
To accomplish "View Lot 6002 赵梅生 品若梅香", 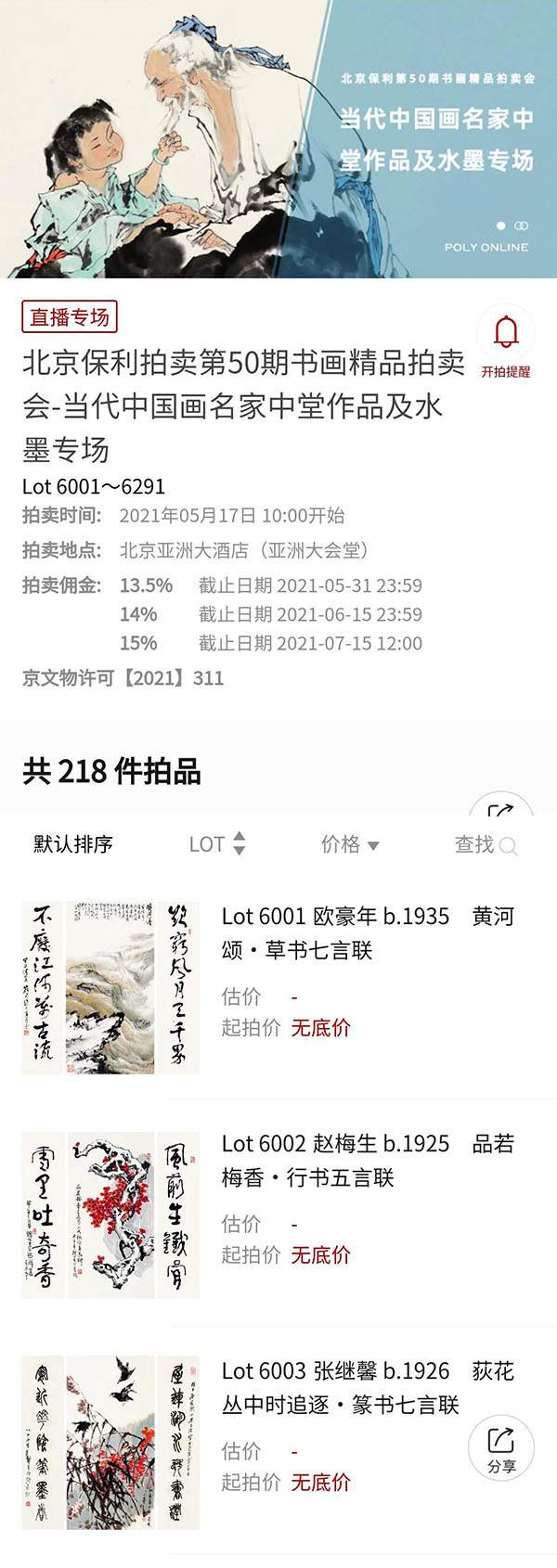I will [367, 1160].
